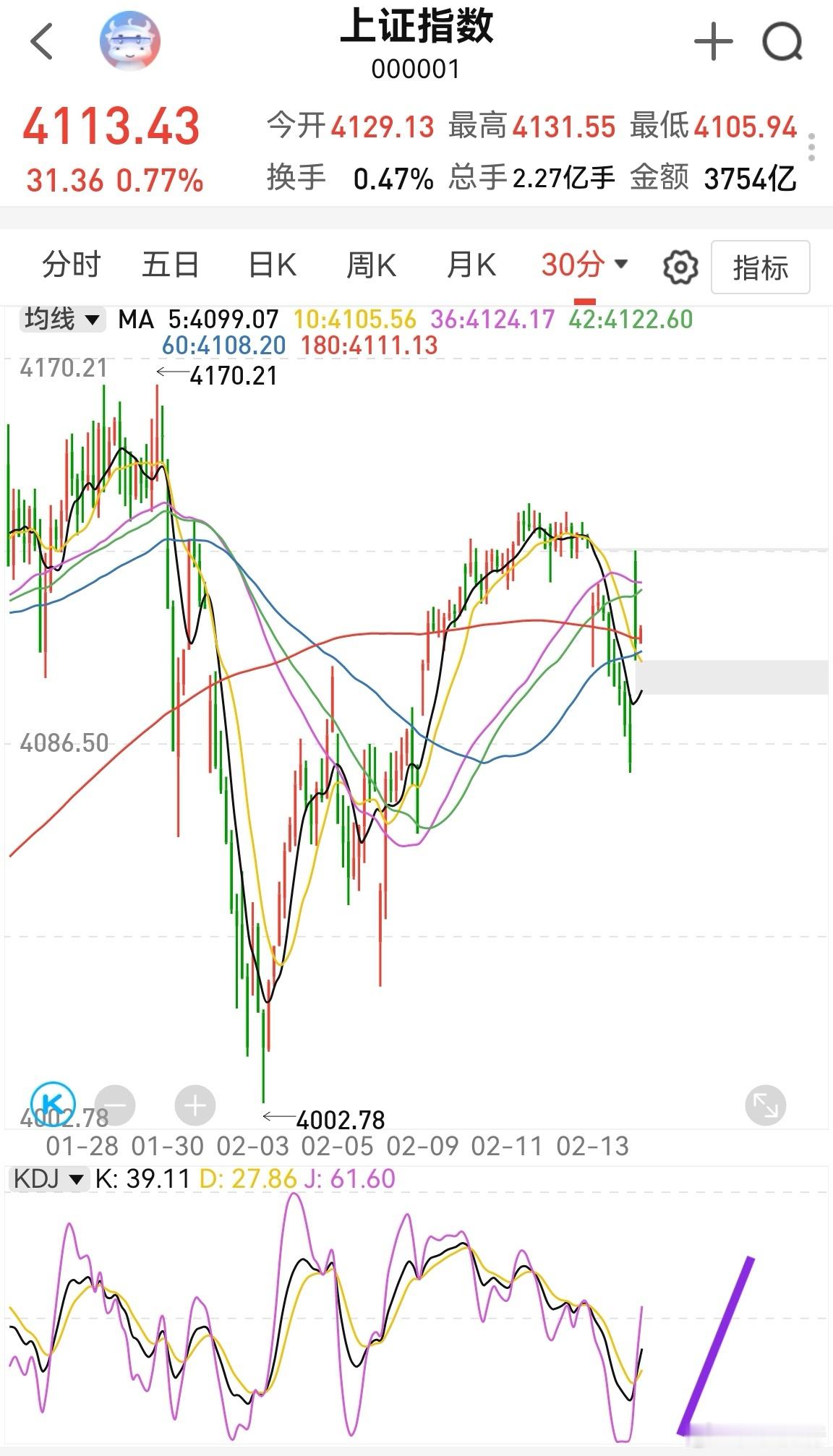Select the 月K monthly chart option

click(x=471, y=266)
